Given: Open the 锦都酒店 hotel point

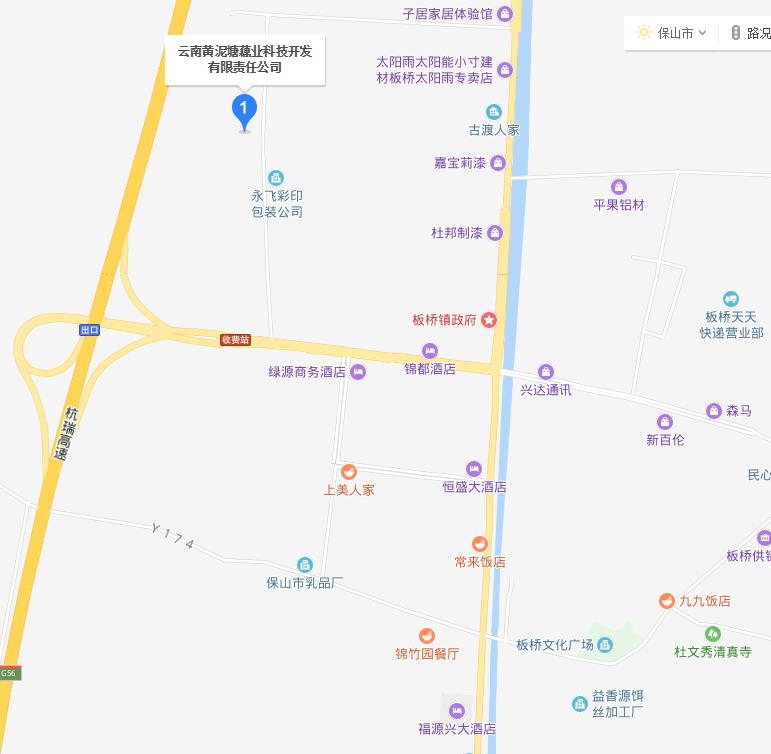Looking at the screenshot, I should (430, 351).
